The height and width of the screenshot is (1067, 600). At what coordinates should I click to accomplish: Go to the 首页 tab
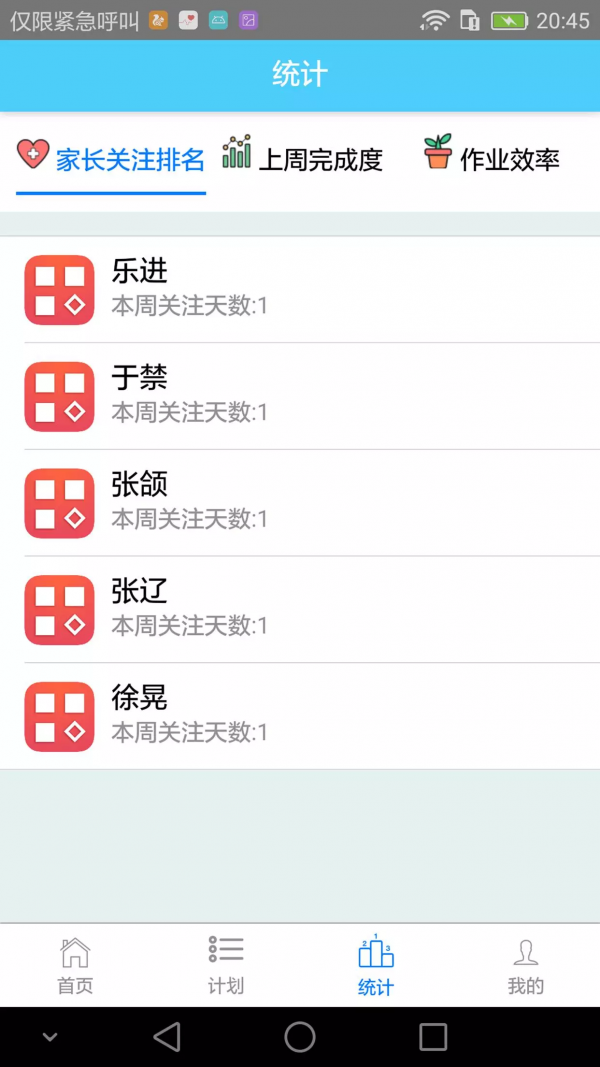click(x=75, y=965)
